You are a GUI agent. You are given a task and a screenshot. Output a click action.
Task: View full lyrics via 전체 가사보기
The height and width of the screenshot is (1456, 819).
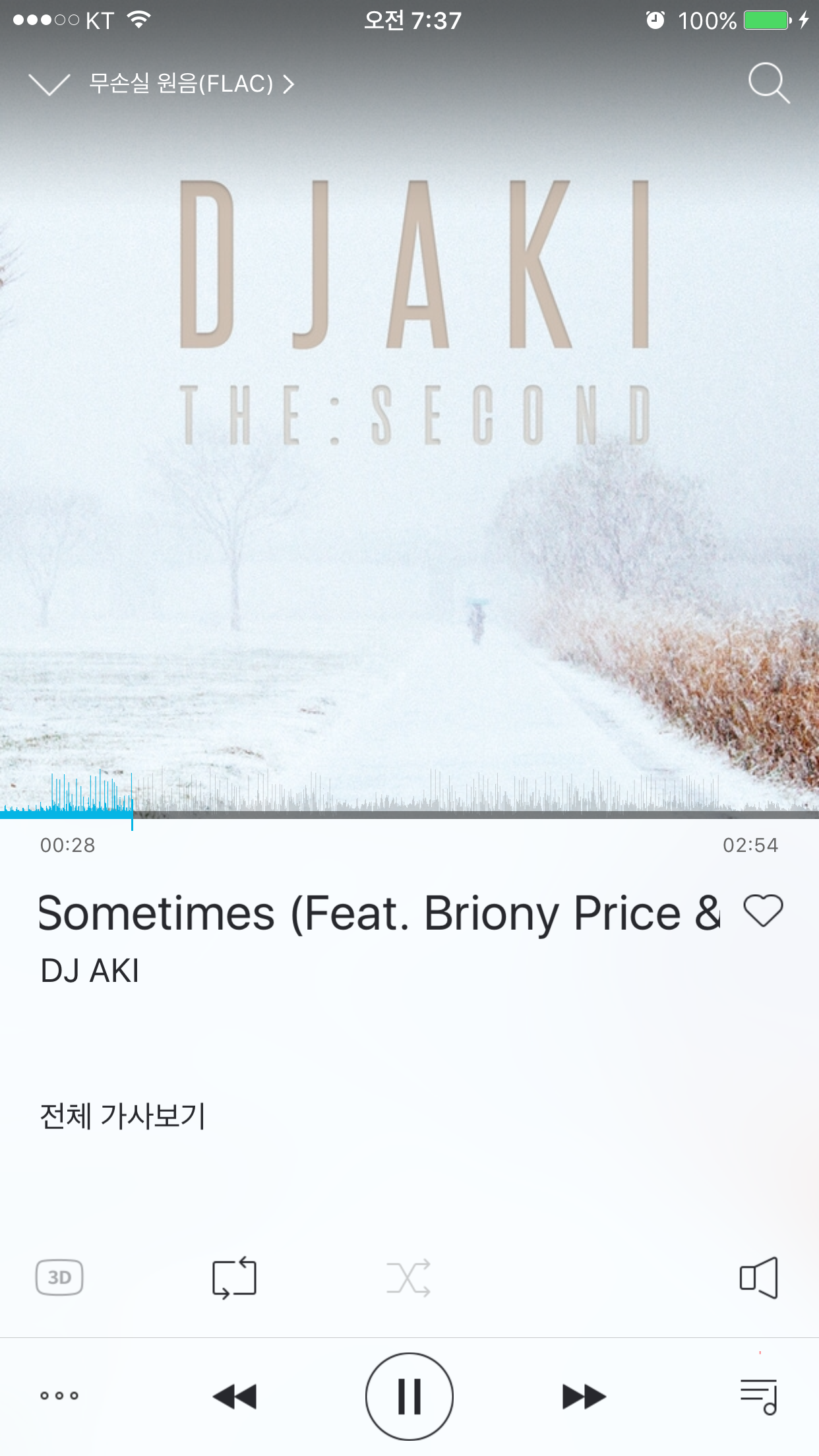pos(123,1116)
